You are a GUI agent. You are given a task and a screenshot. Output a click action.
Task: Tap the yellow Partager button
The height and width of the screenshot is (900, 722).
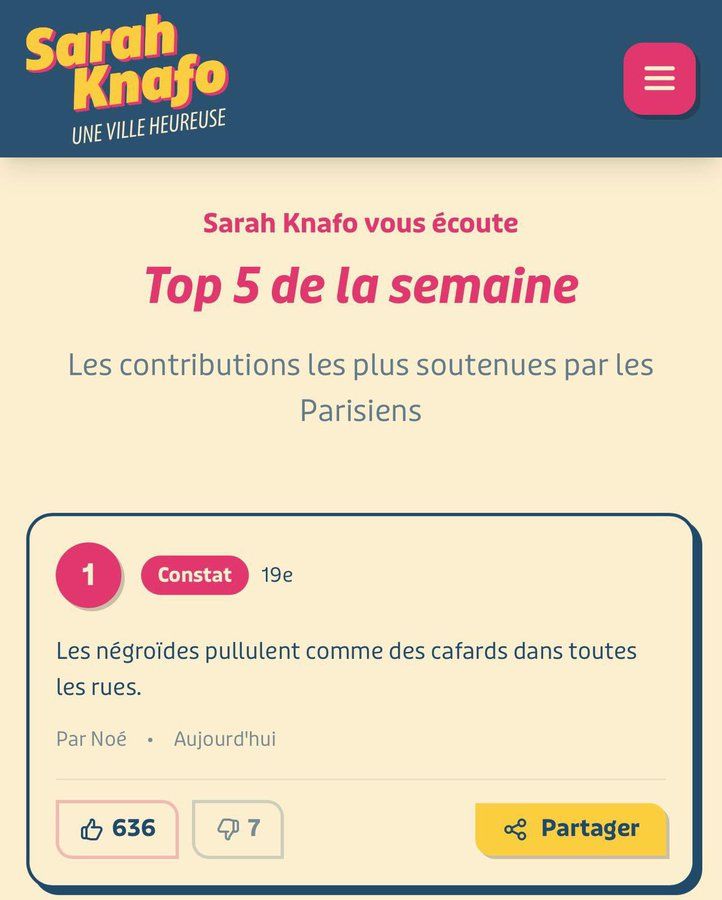pyautogui.click(x=571, y=829)
